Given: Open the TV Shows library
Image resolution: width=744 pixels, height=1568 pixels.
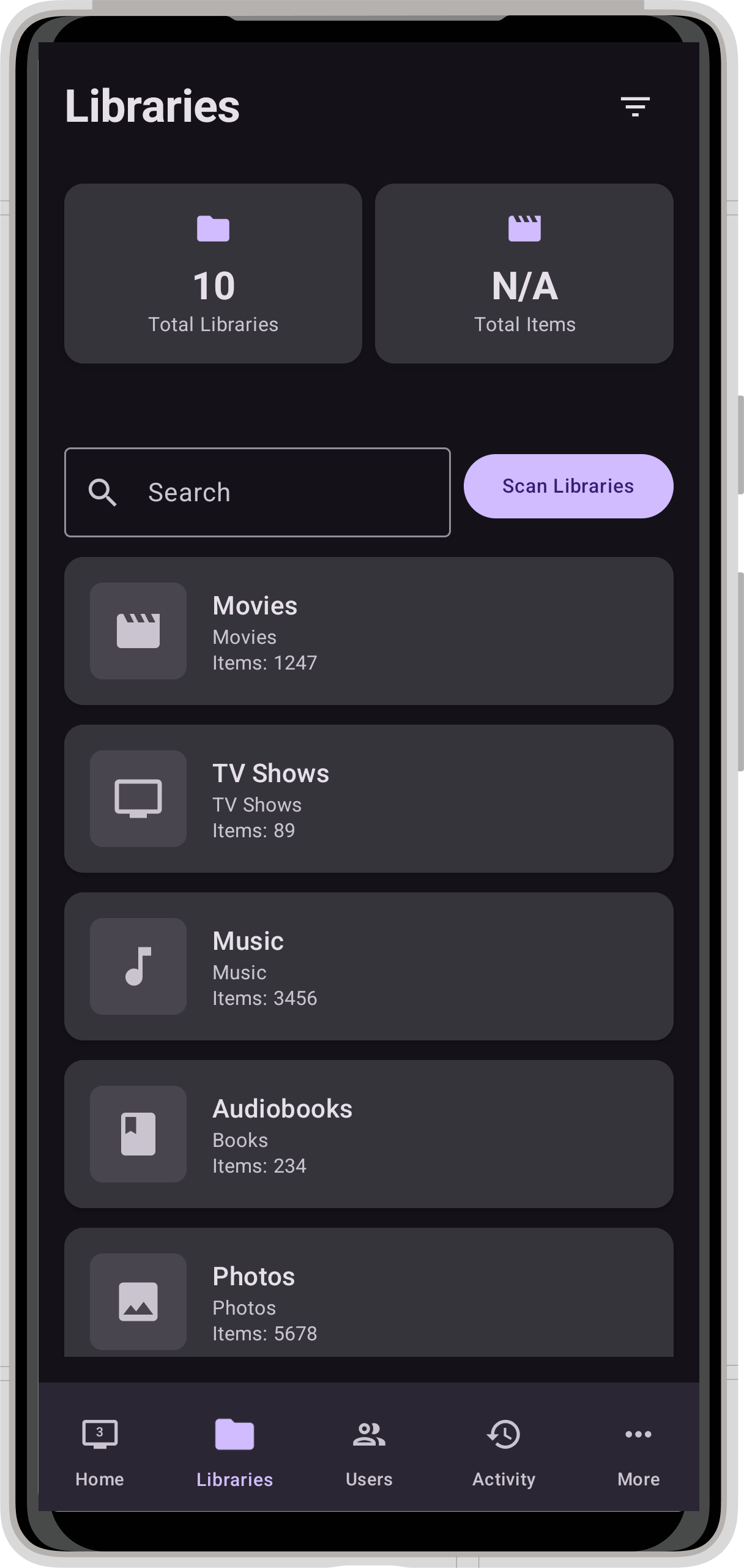Looking at the screenshot, I should point(369,798).
